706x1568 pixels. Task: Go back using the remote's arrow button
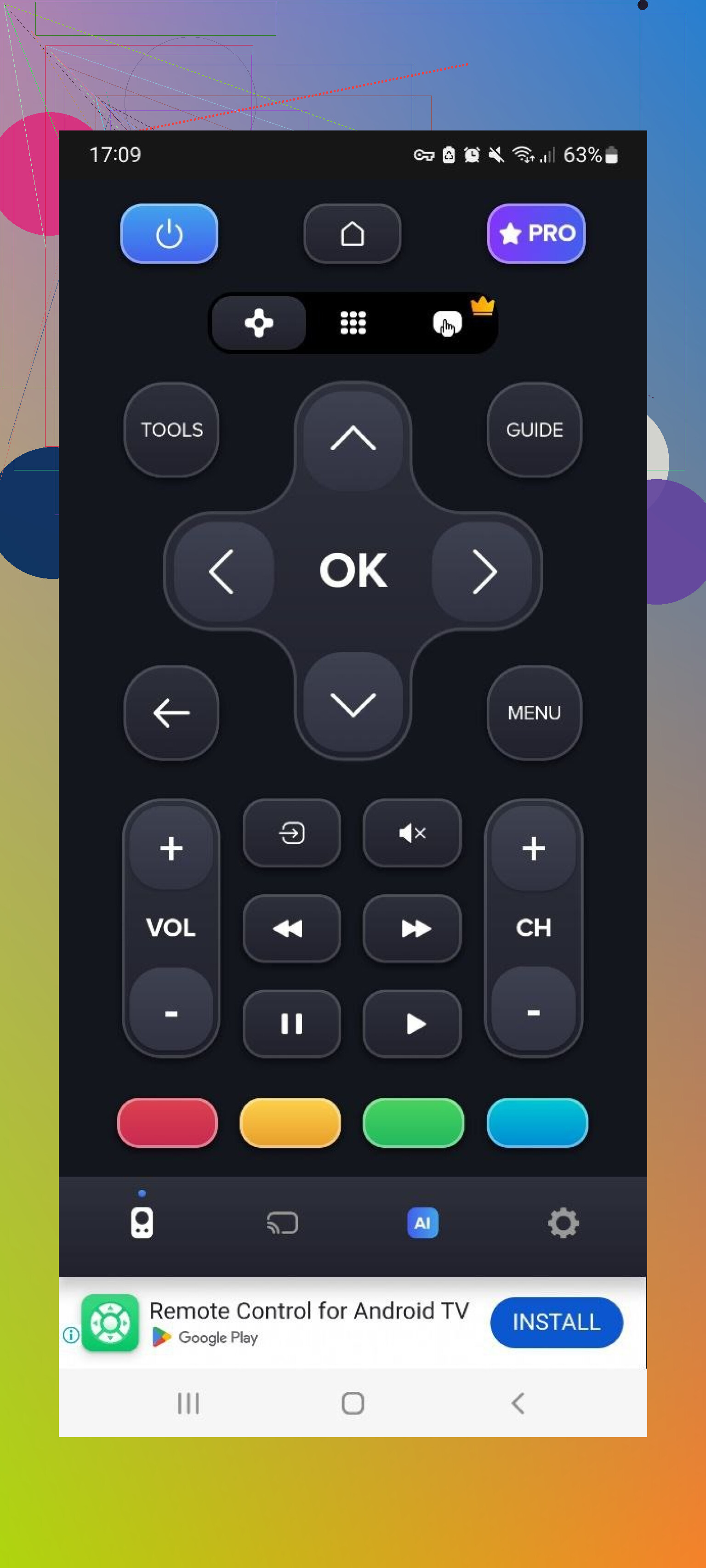point(171,713)
